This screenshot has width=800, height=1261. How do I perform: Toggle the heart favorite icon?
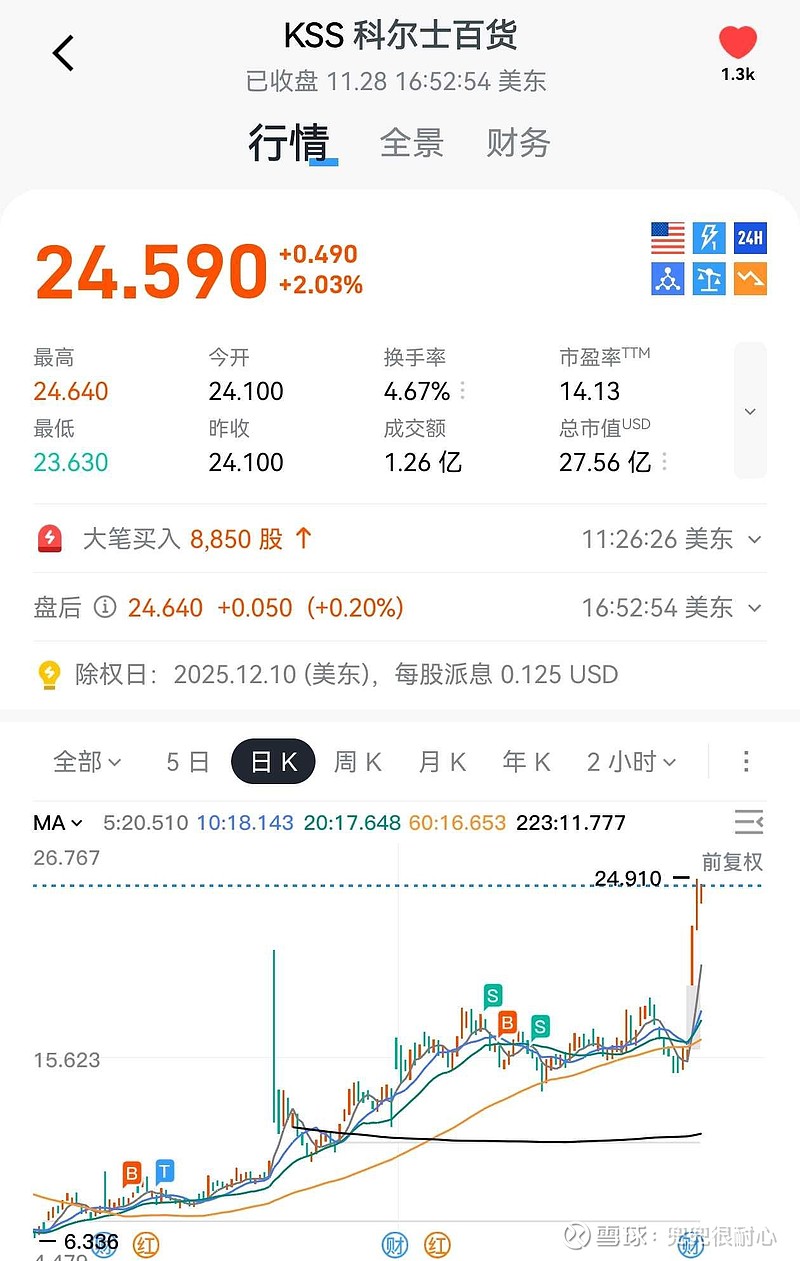pos(736,42)
